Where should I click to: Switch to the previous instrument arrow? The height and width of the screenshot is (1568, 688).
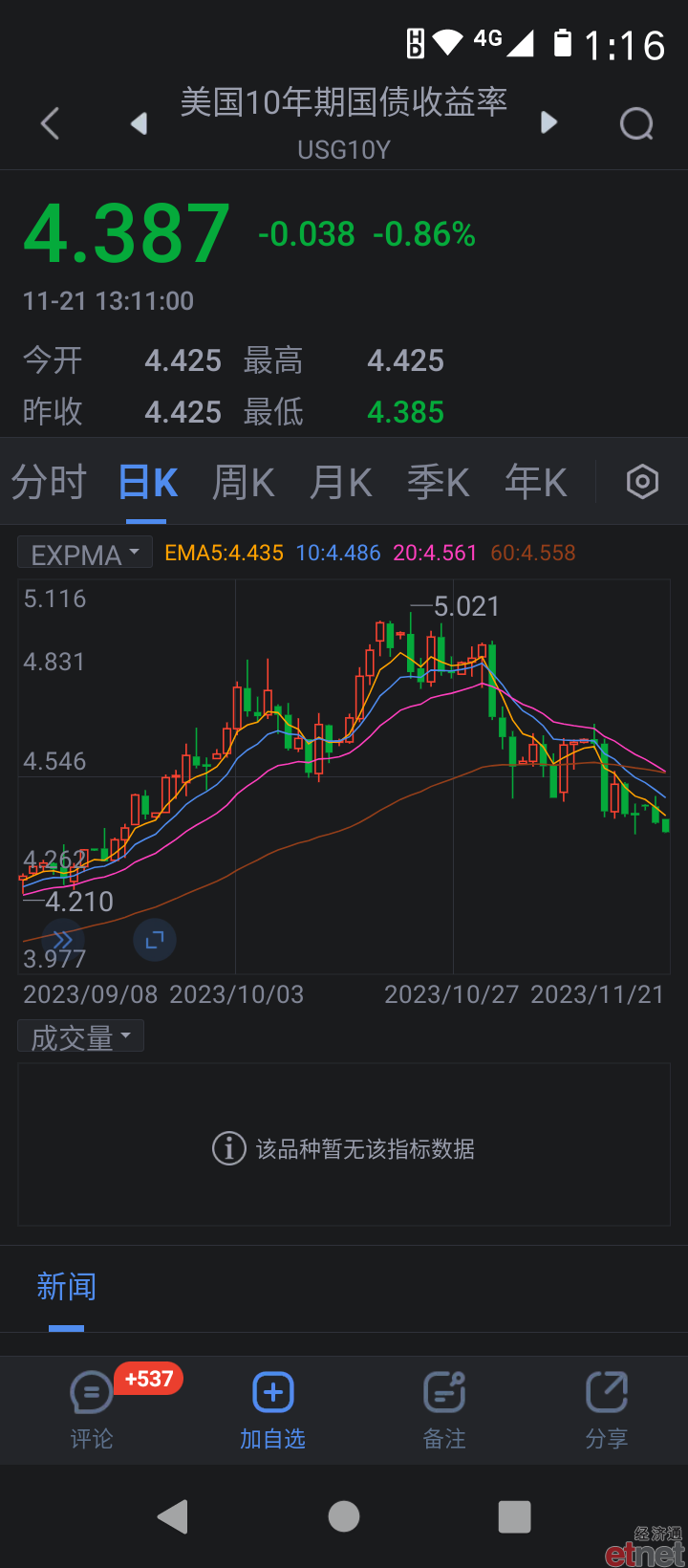[140, 123]
